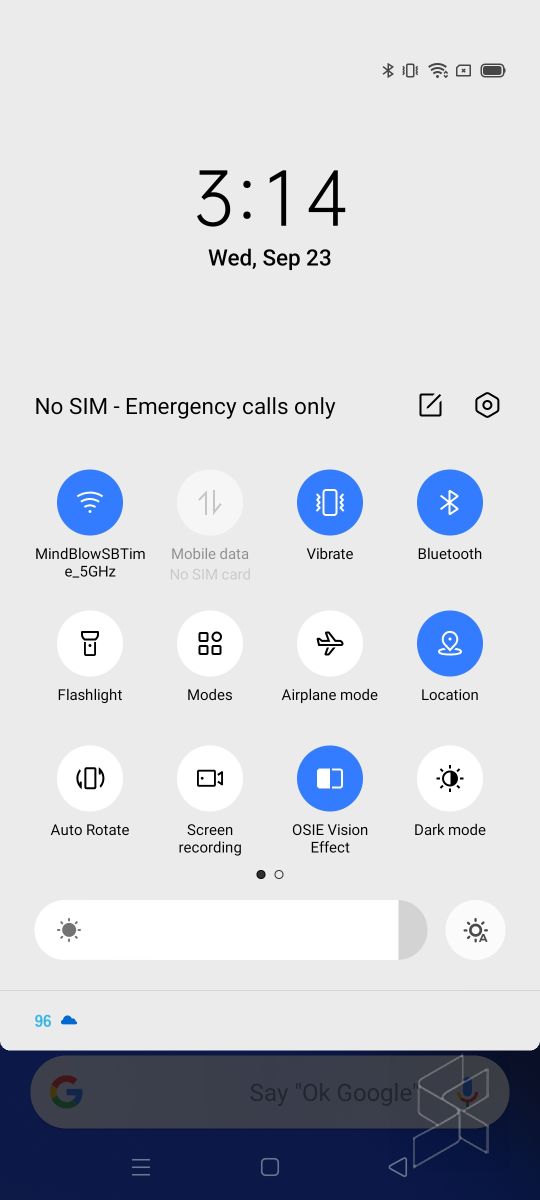This screenshot has height=1200, width=540.
Task: Start Screen recording
Action: click(x=210, y=779)
